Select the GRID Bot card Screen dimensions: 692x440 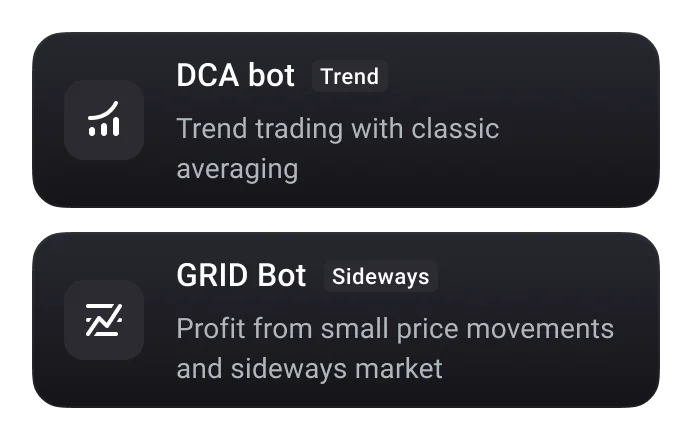[x=345, y=320]
